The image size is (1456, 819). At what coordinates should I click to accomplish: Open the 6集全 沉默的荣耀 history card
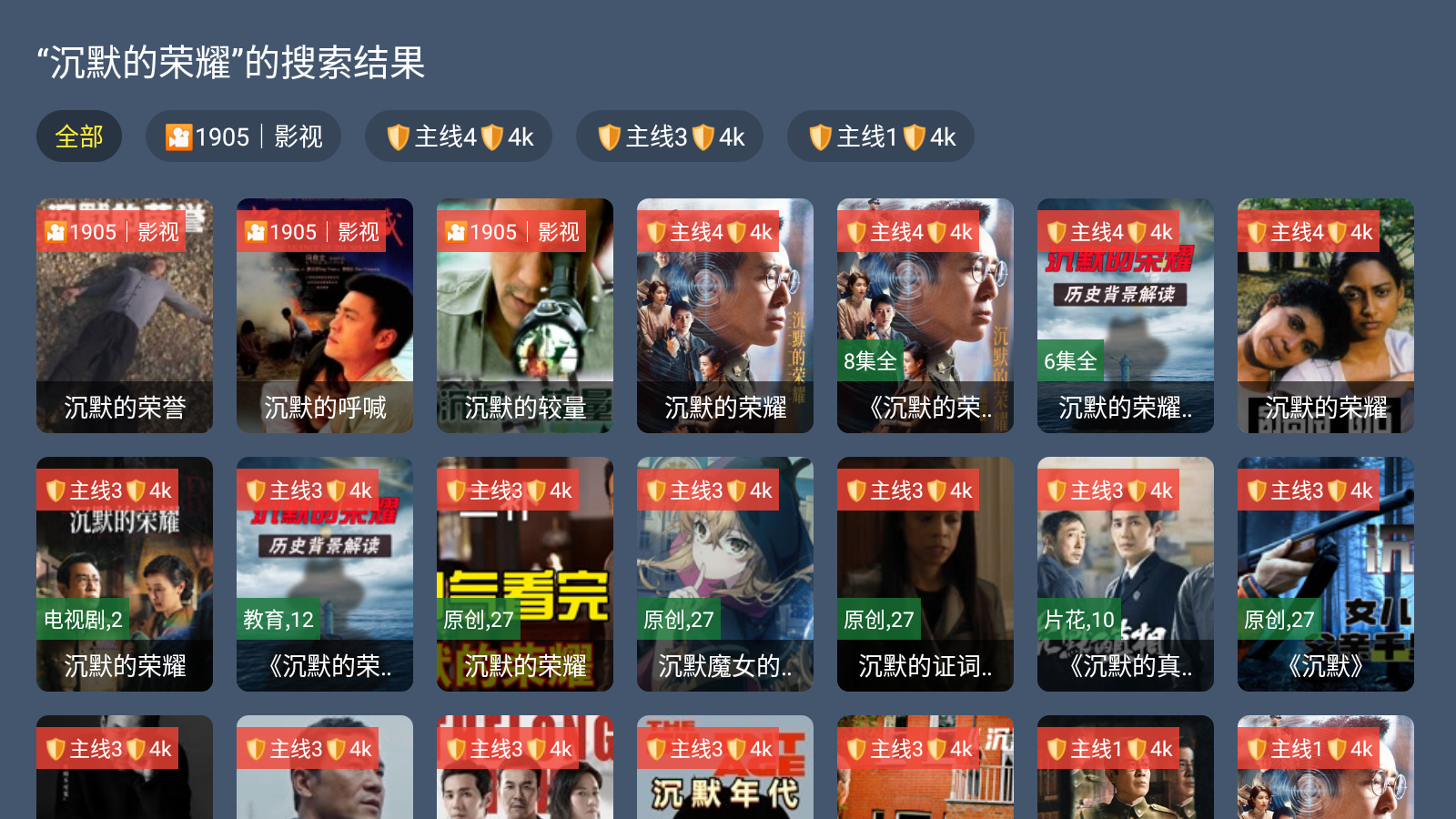(1126, 316)
